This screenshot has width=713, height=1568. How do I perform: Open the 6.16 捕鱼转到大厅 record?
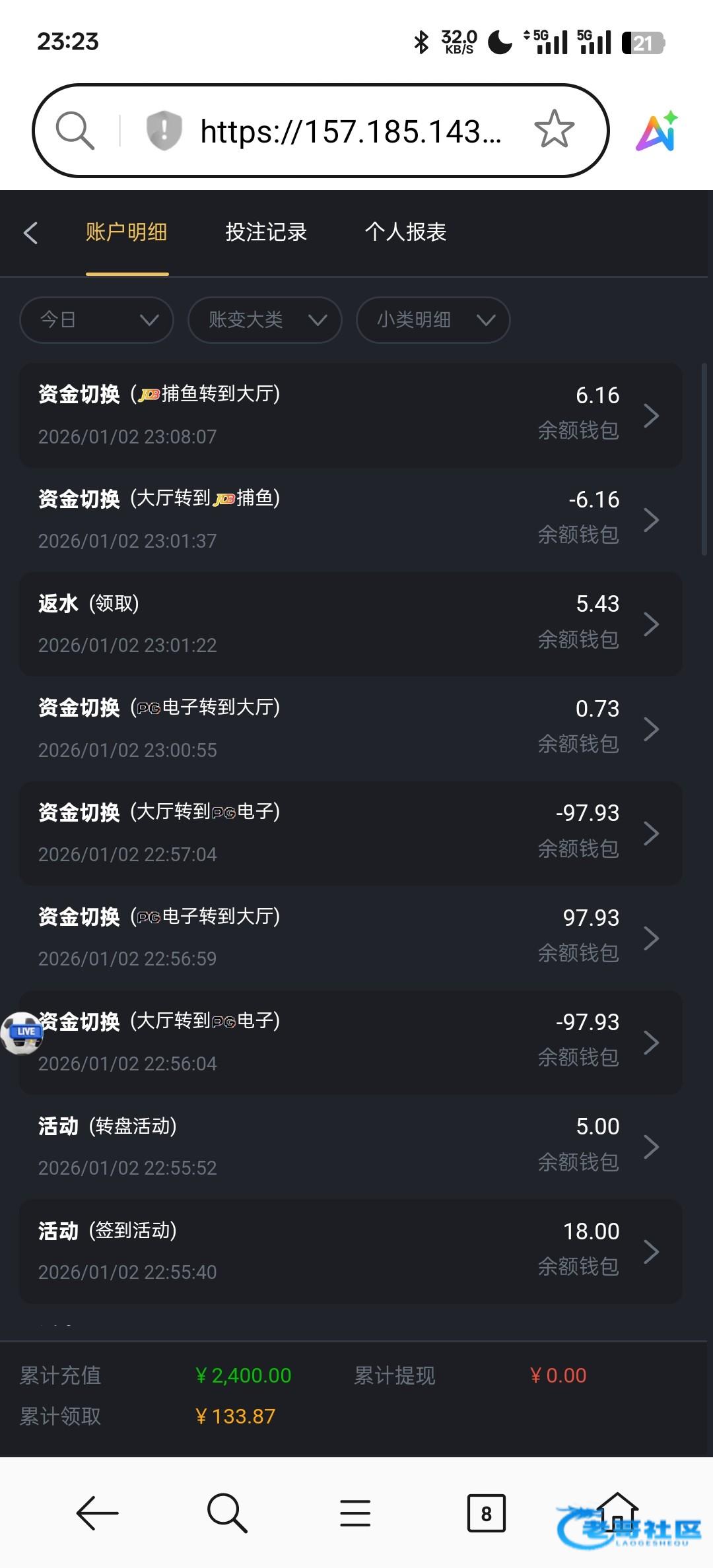pos(350,415)
